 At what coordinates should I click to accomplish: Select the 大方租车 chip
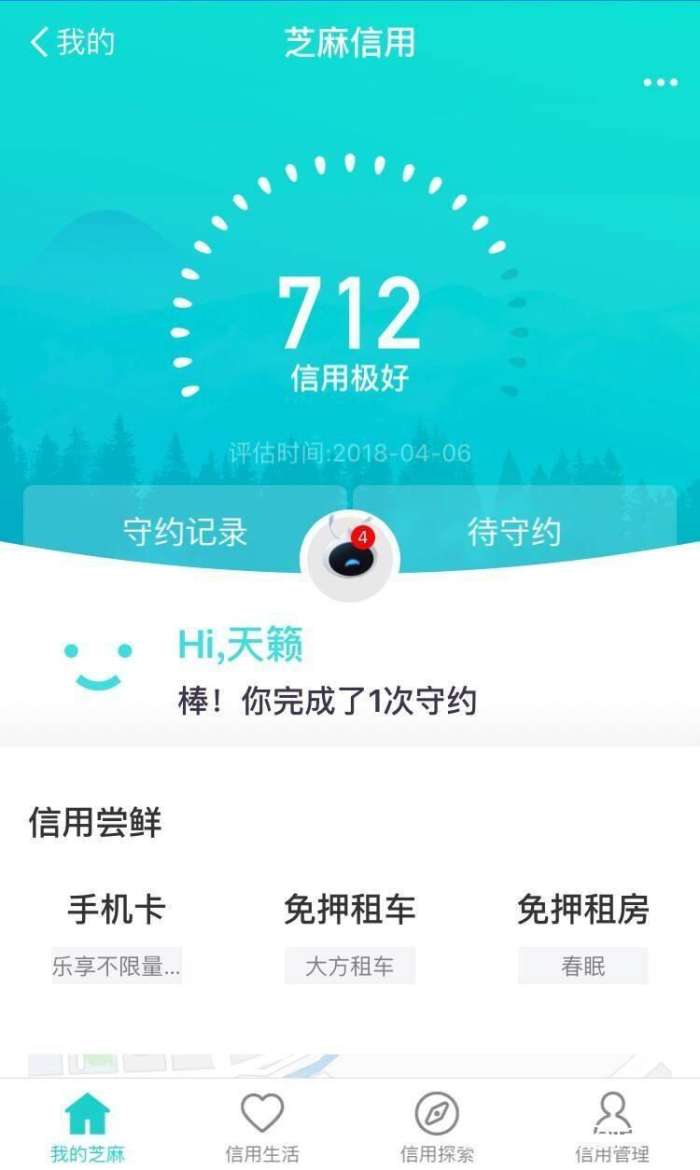click(349, 967)
